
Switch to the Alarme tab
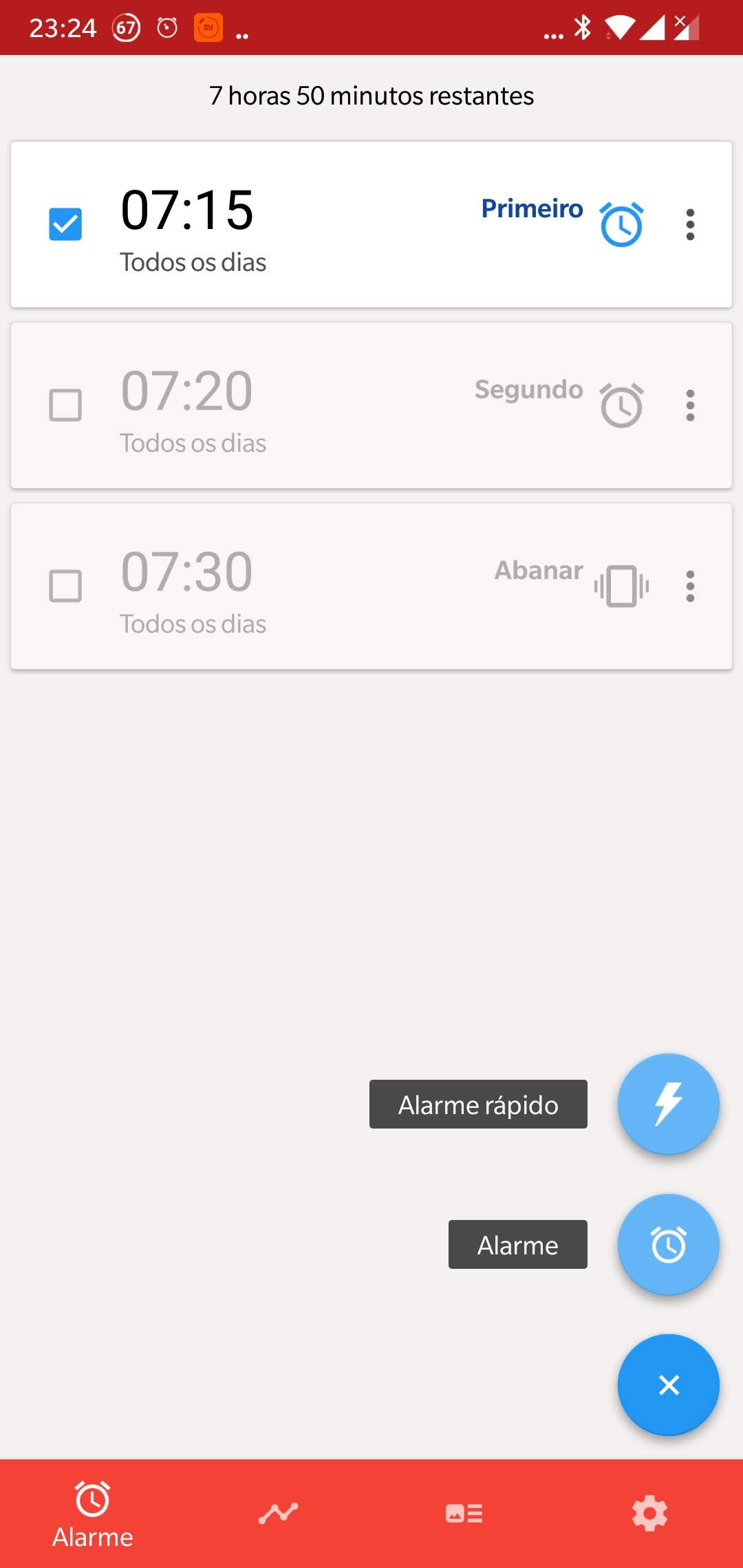pos(93,1513)
